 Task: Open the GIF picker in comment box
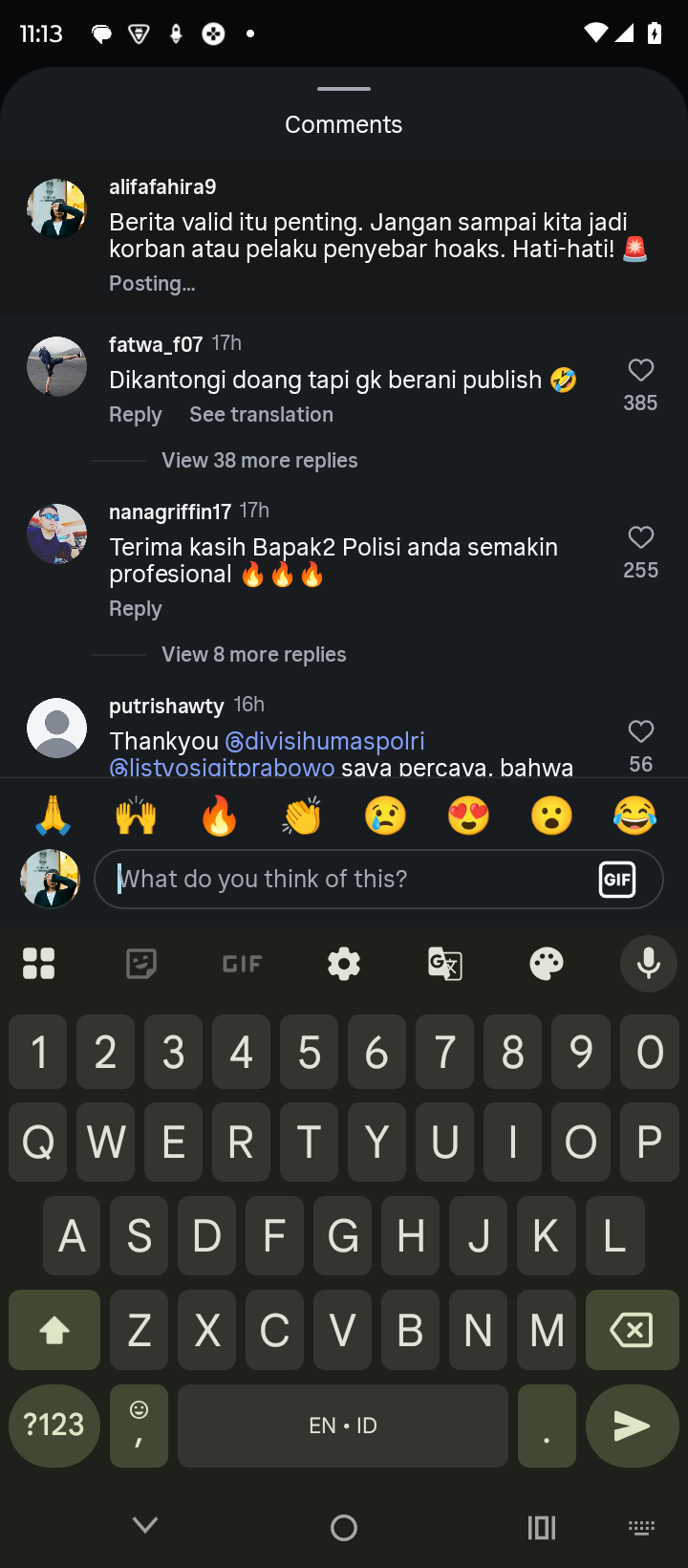pos(617,879)
